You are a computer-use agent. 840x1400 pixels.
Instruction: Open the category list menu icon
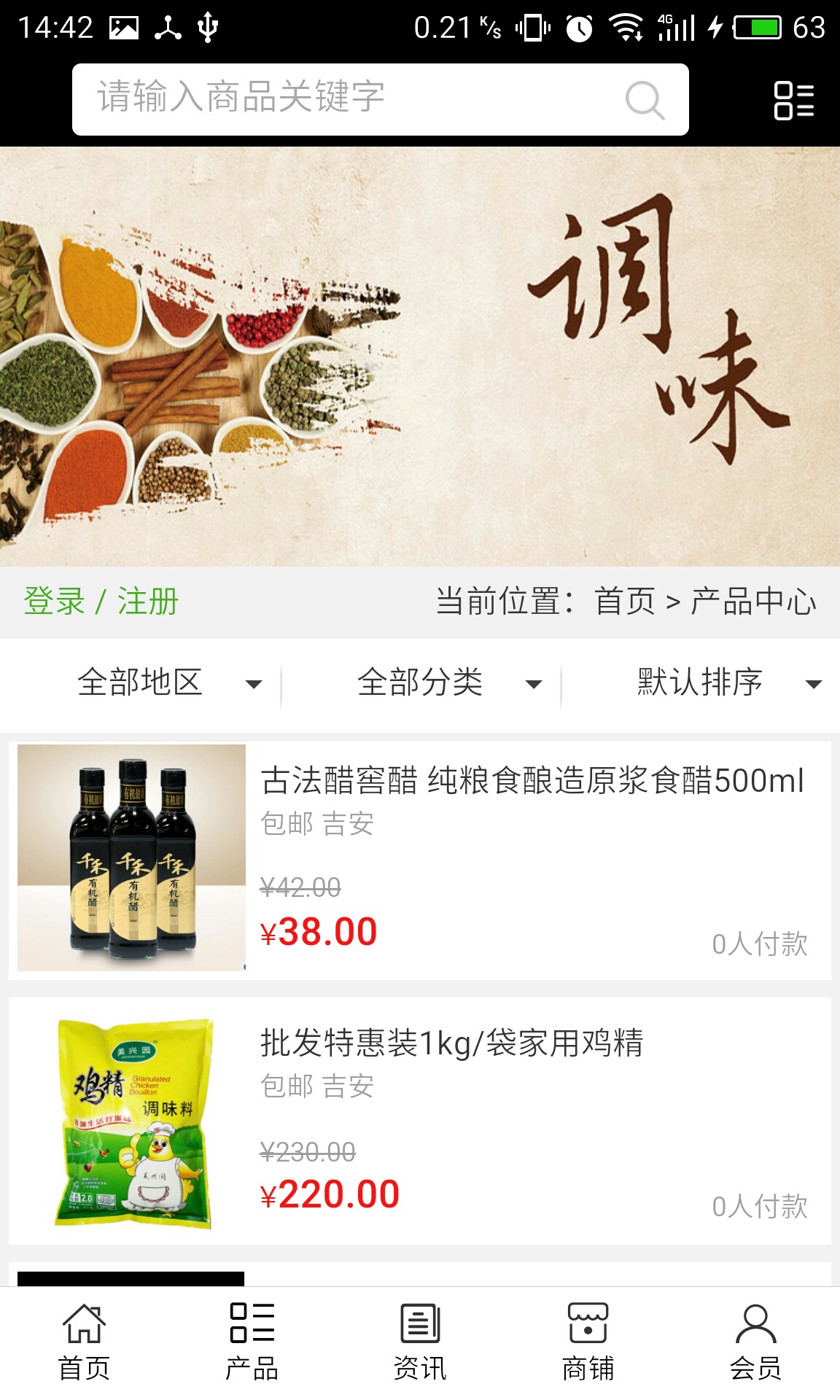pos(793,100)
